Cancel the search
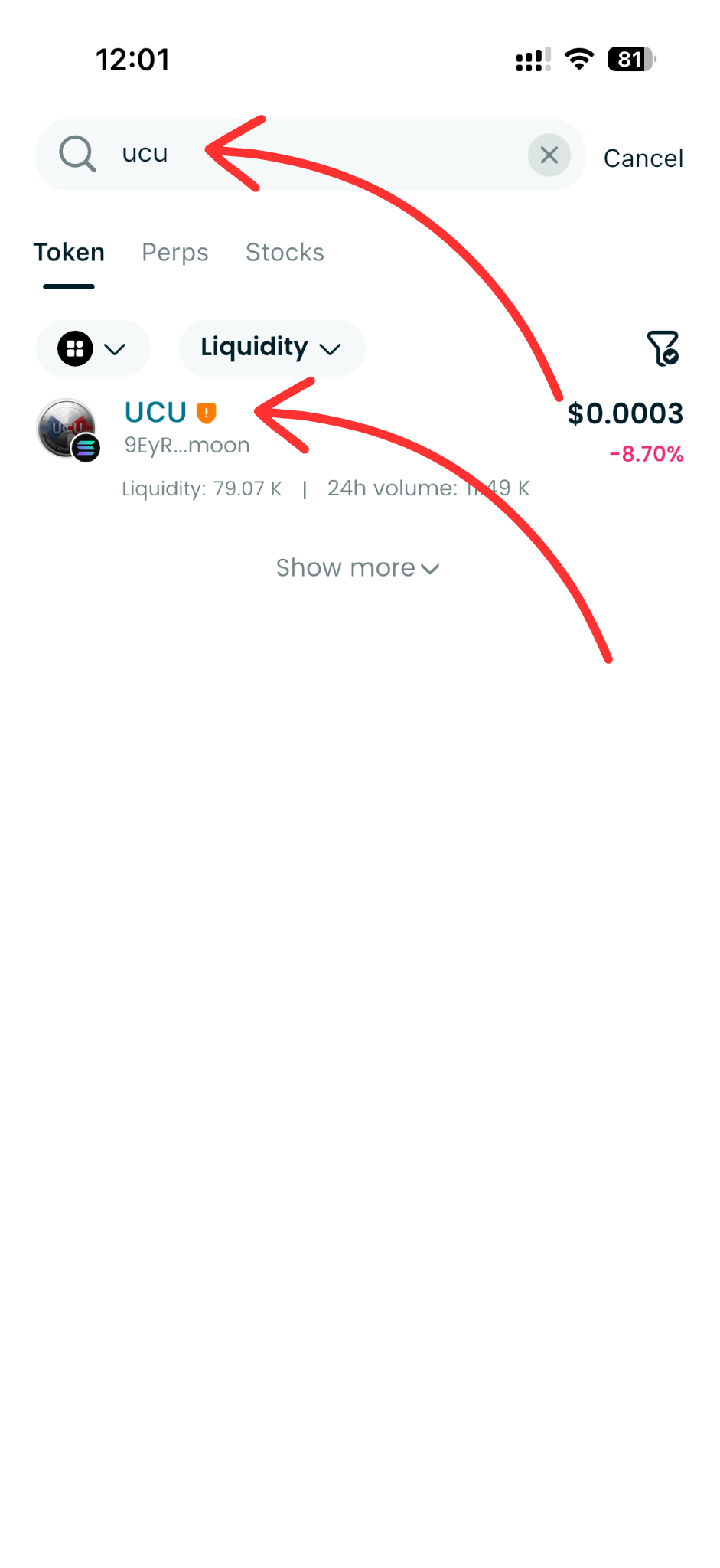This screenshot has width=720, height=1568. click(643, 158)
